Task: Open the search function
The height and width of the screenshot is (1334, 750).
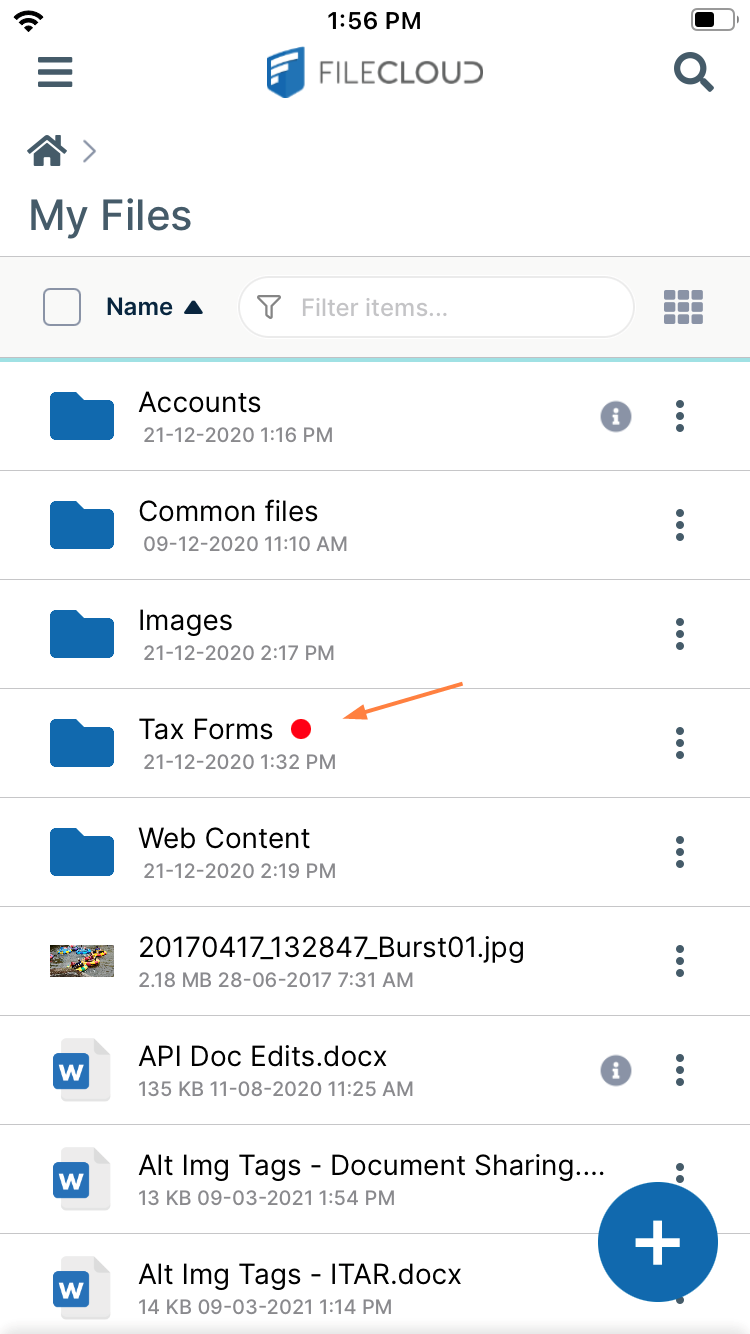Action: click(x=694, y=72)
